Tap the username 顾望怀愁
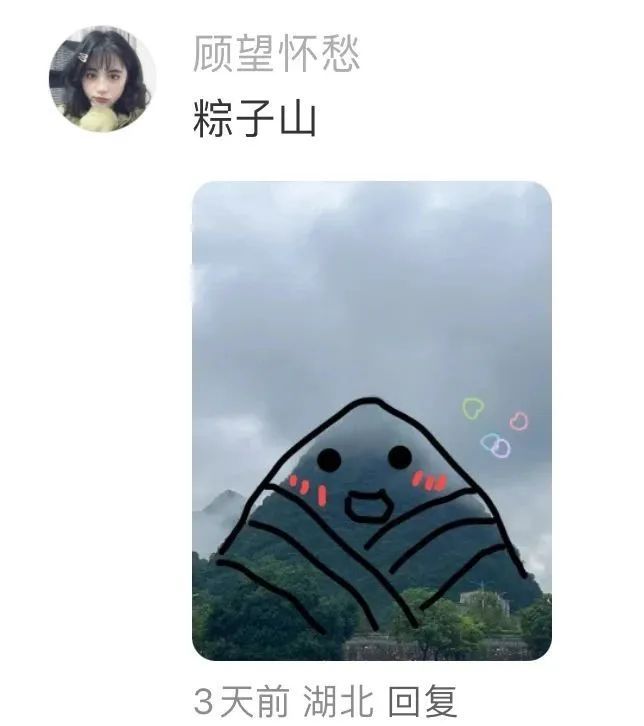The width and height of the screenshot is (644, 726). point(276,53)
